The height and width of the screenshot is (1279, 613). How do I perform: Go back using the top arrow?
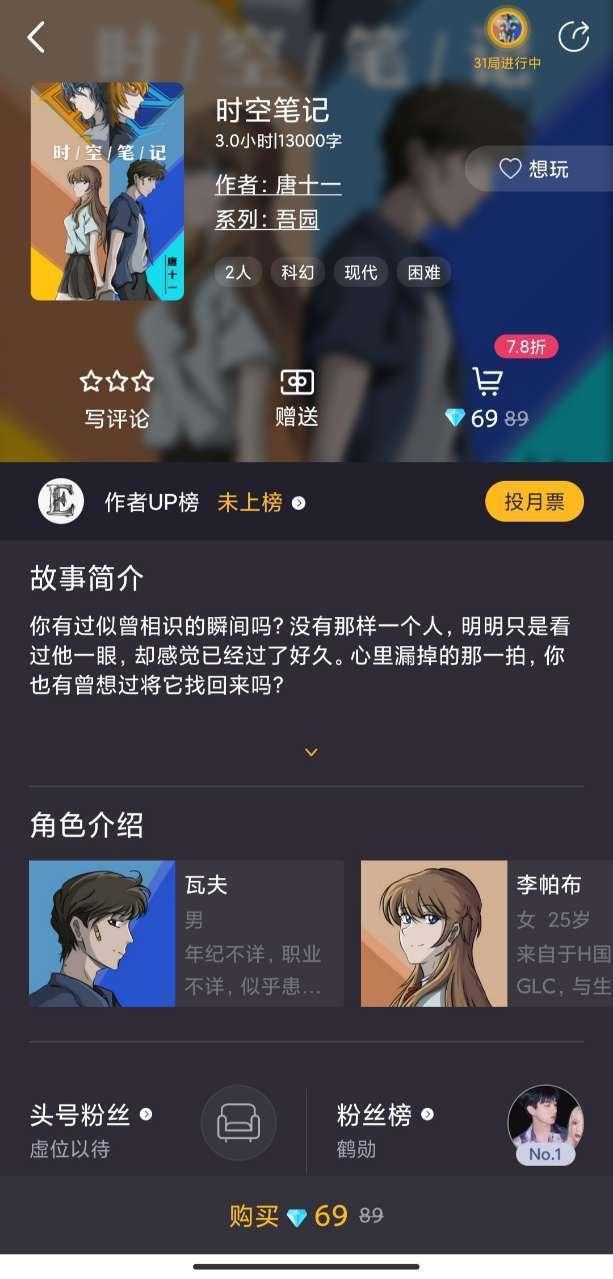(x=36, y=38)
